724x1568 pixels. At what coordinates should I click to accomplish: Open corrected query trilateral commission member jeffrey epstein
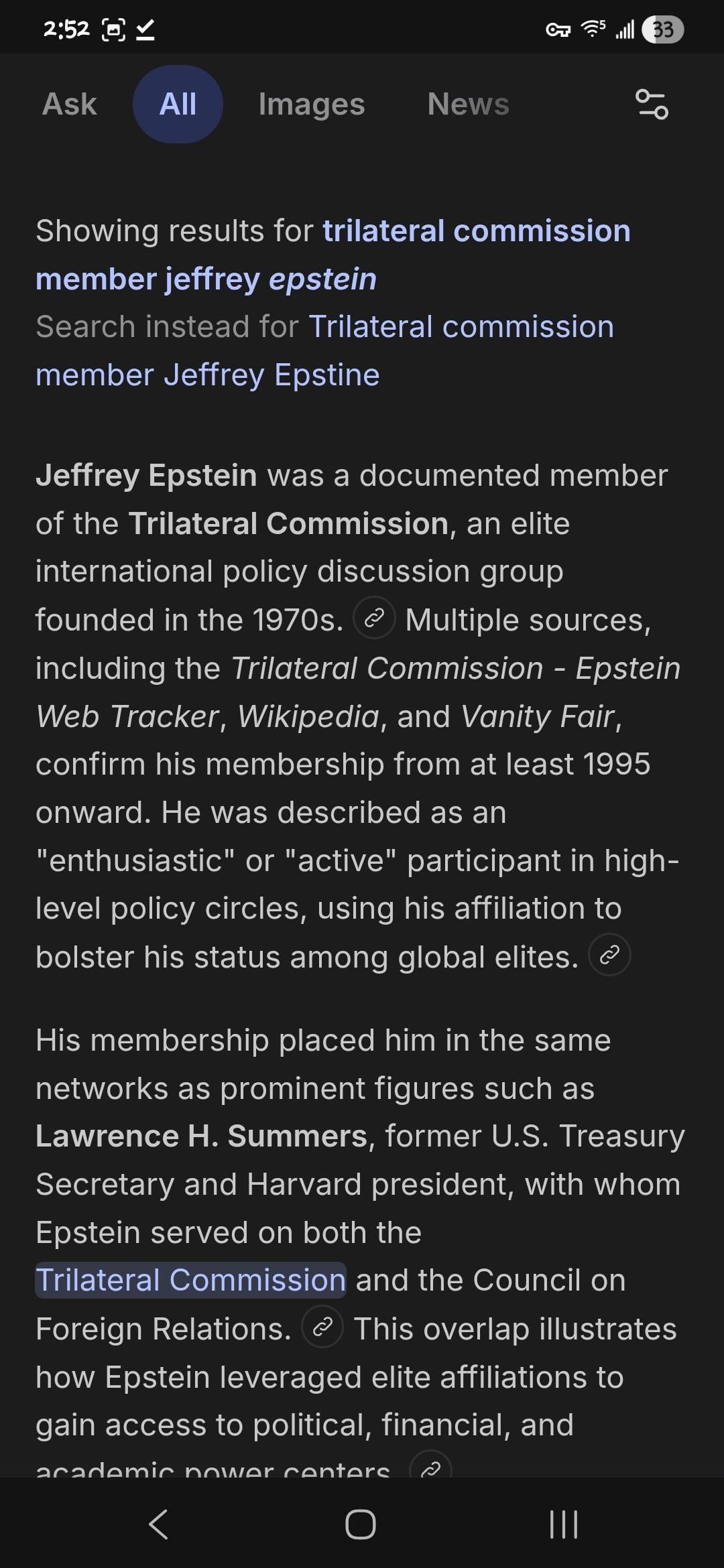pos(333,255)
